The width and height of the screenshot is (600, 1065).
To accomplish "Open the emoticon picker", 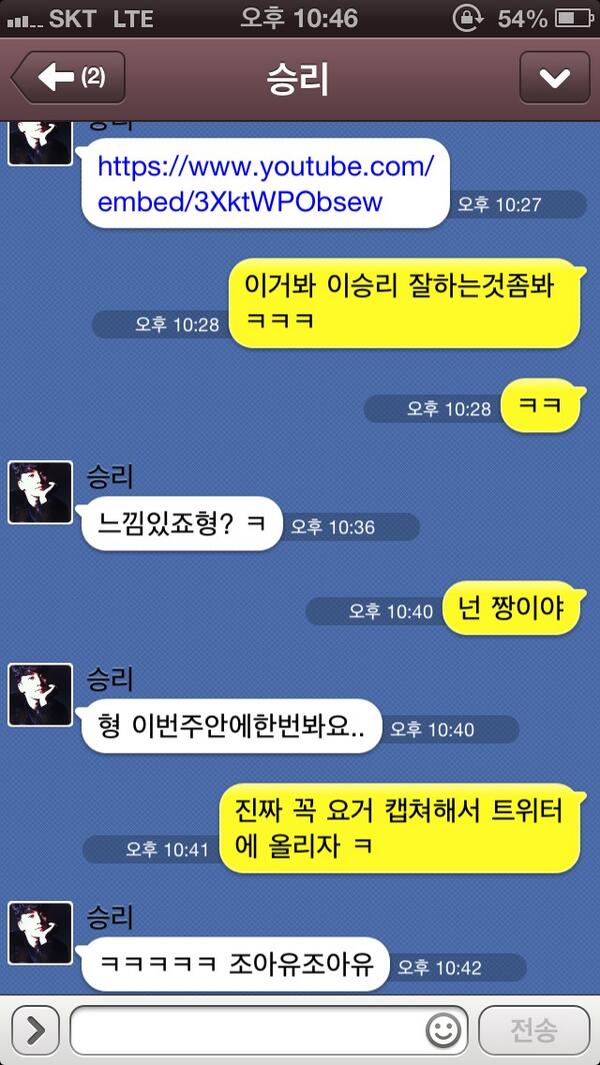I will click(x=443, y=1030).
